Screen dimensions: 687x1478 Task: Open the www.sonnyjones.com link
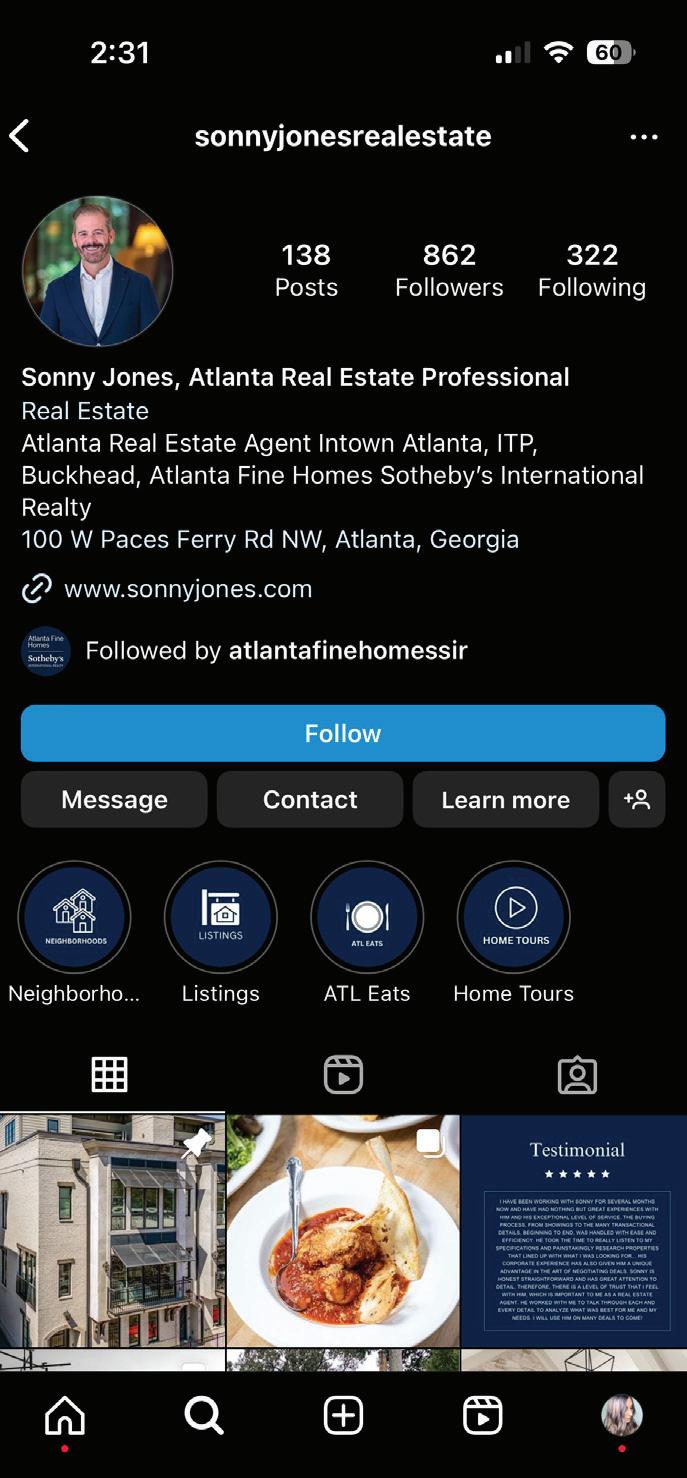click(x=188, y=589)
